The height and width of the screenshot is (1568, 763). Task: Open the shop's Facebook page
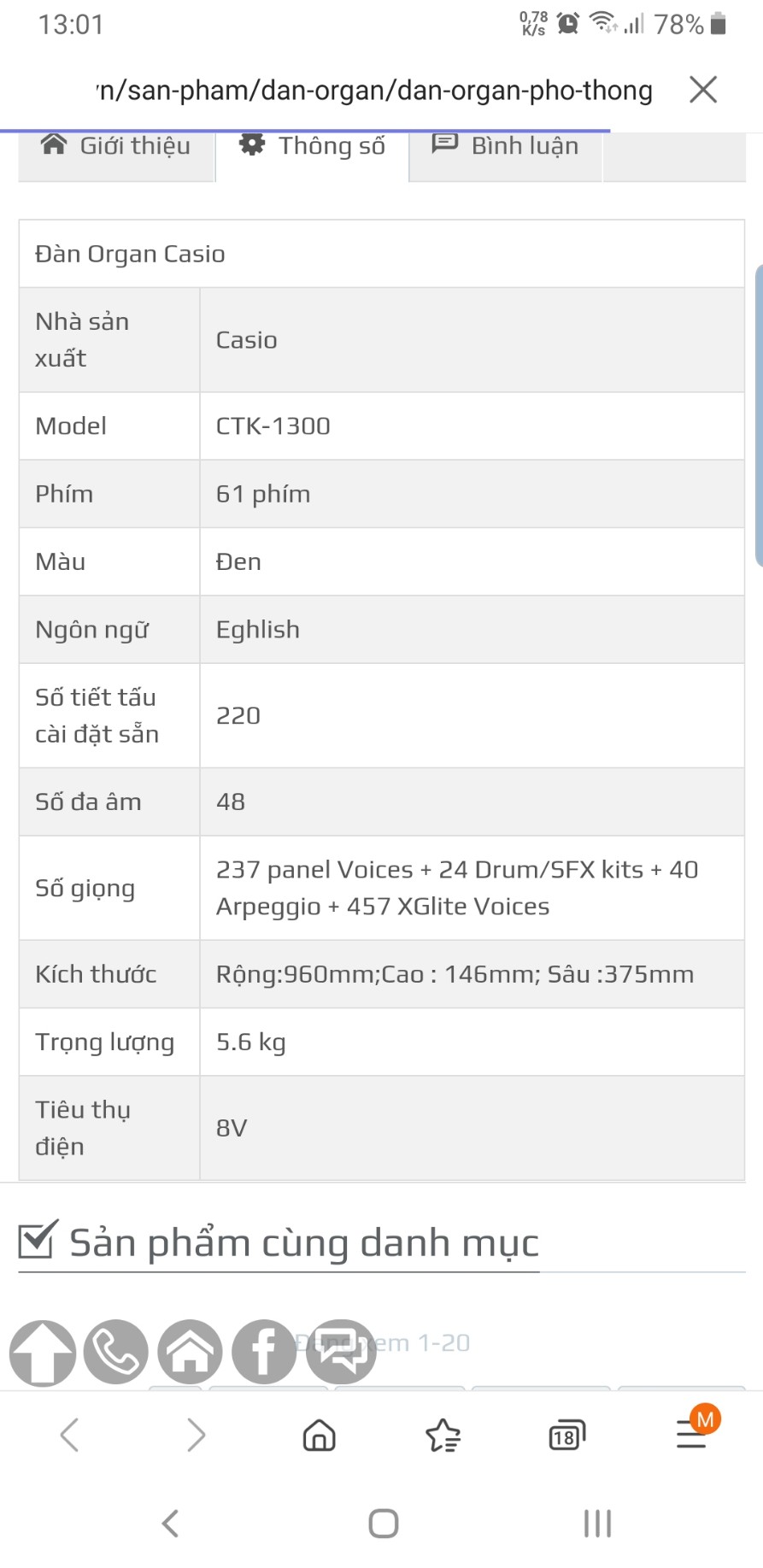pyautogui.click(x=264, y=1352)
